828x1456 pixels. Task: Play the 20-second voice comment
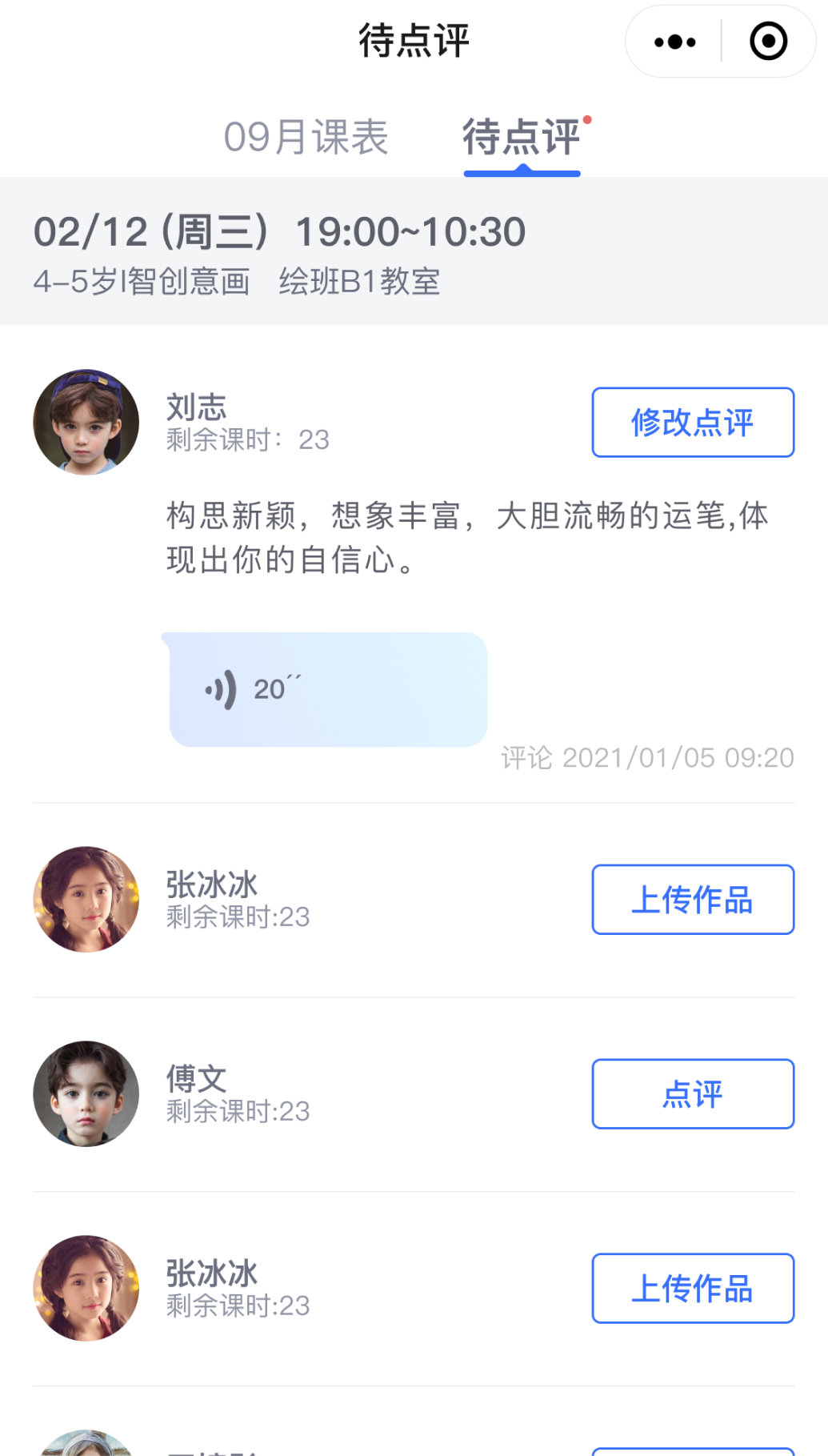click(328, 689)
